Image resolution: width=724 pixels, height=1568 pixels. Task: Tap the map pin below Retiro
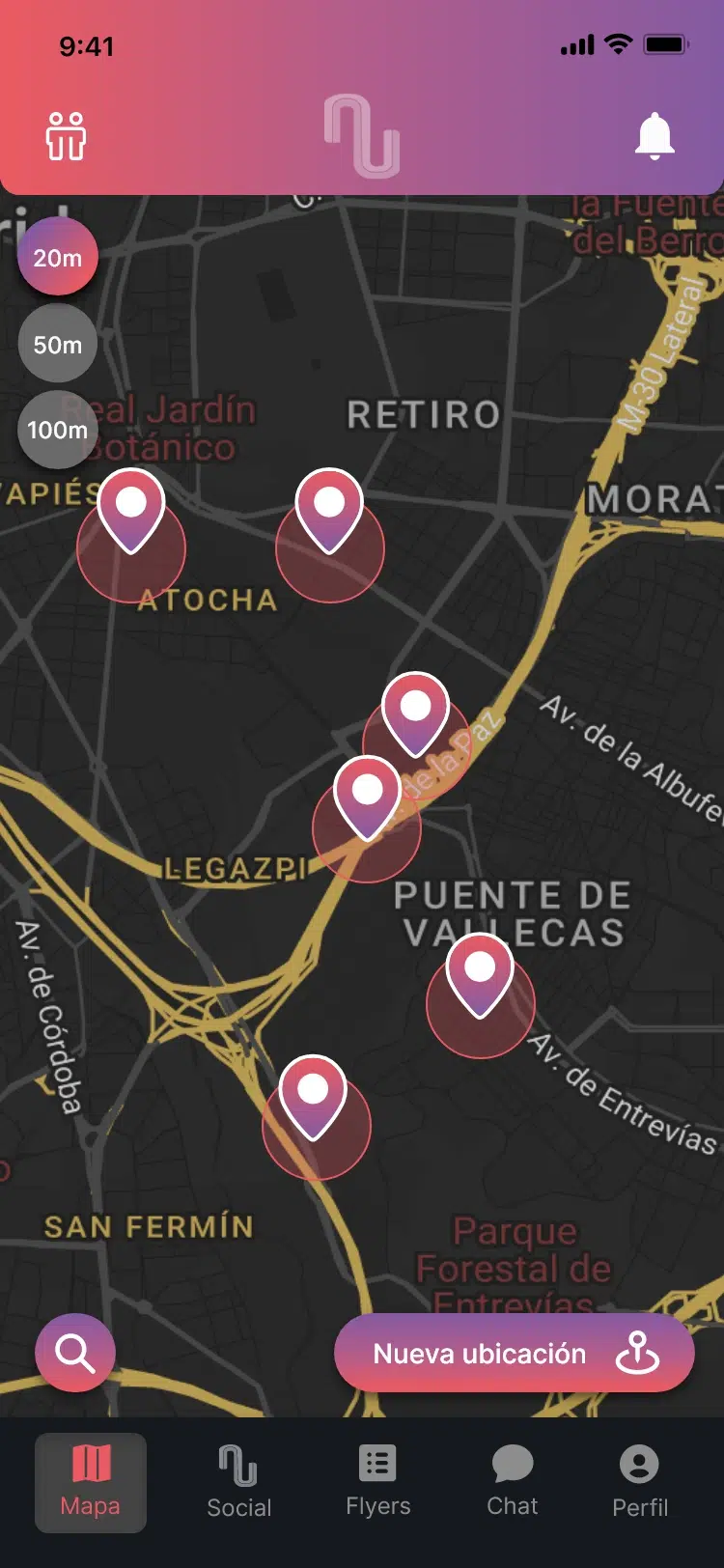pyautogui.click(x=329, y=508)
